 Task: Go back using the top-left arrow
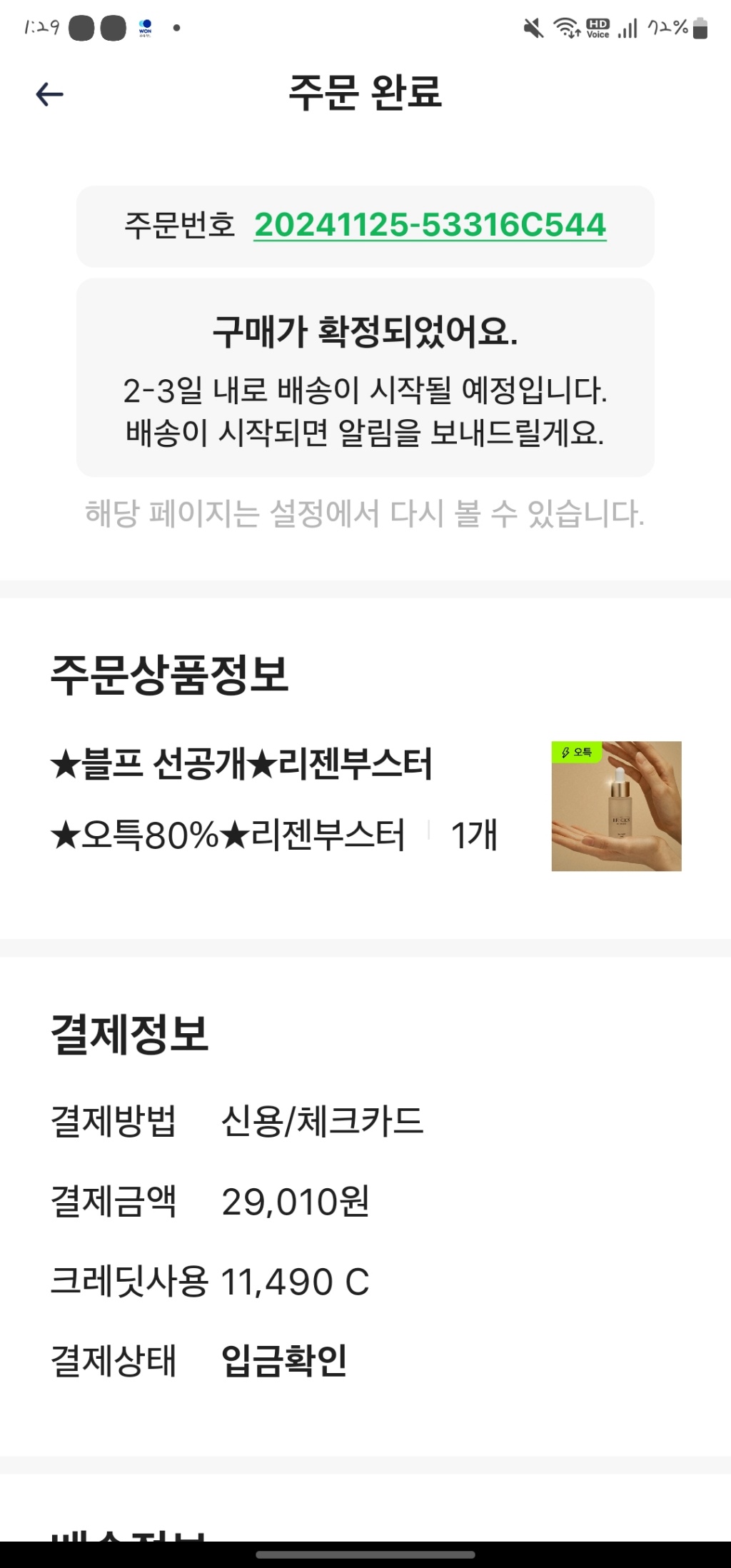coord(49,94)
